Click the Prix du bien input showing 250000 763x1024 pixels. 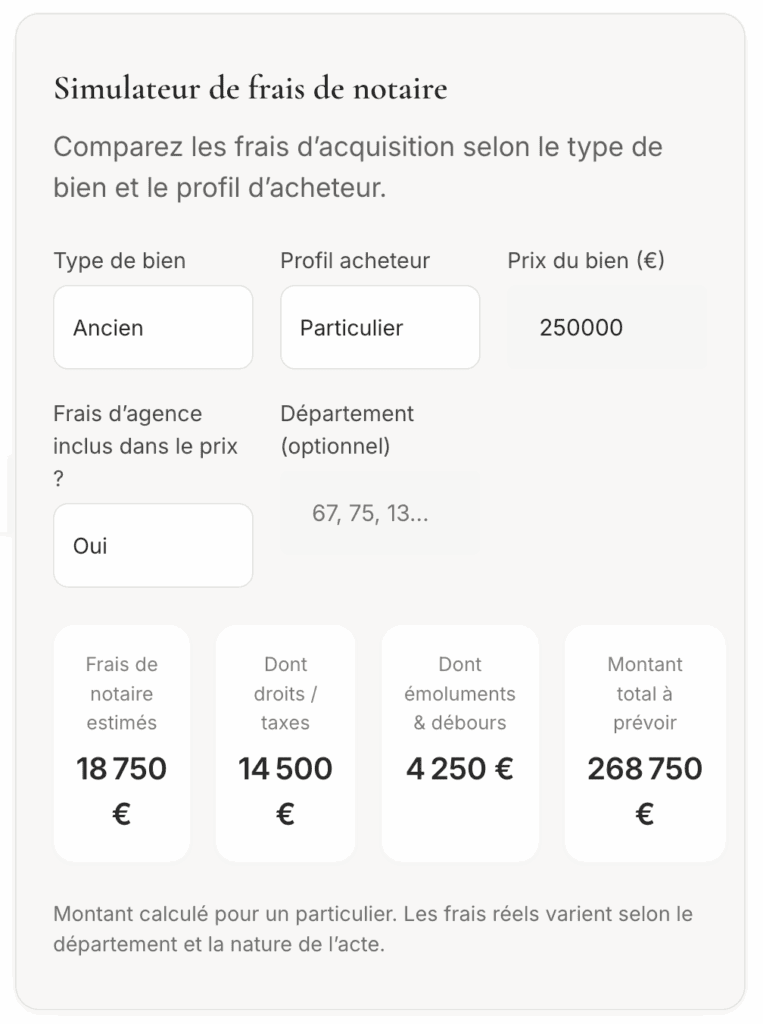[x=606, y=327]
